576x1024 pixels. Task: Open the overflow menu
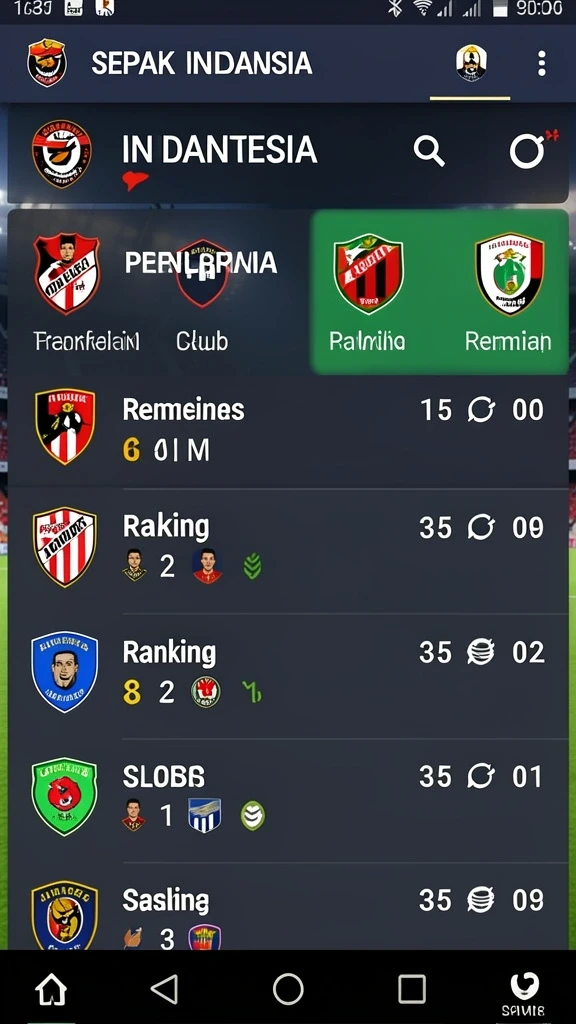[x=541, y=63]
